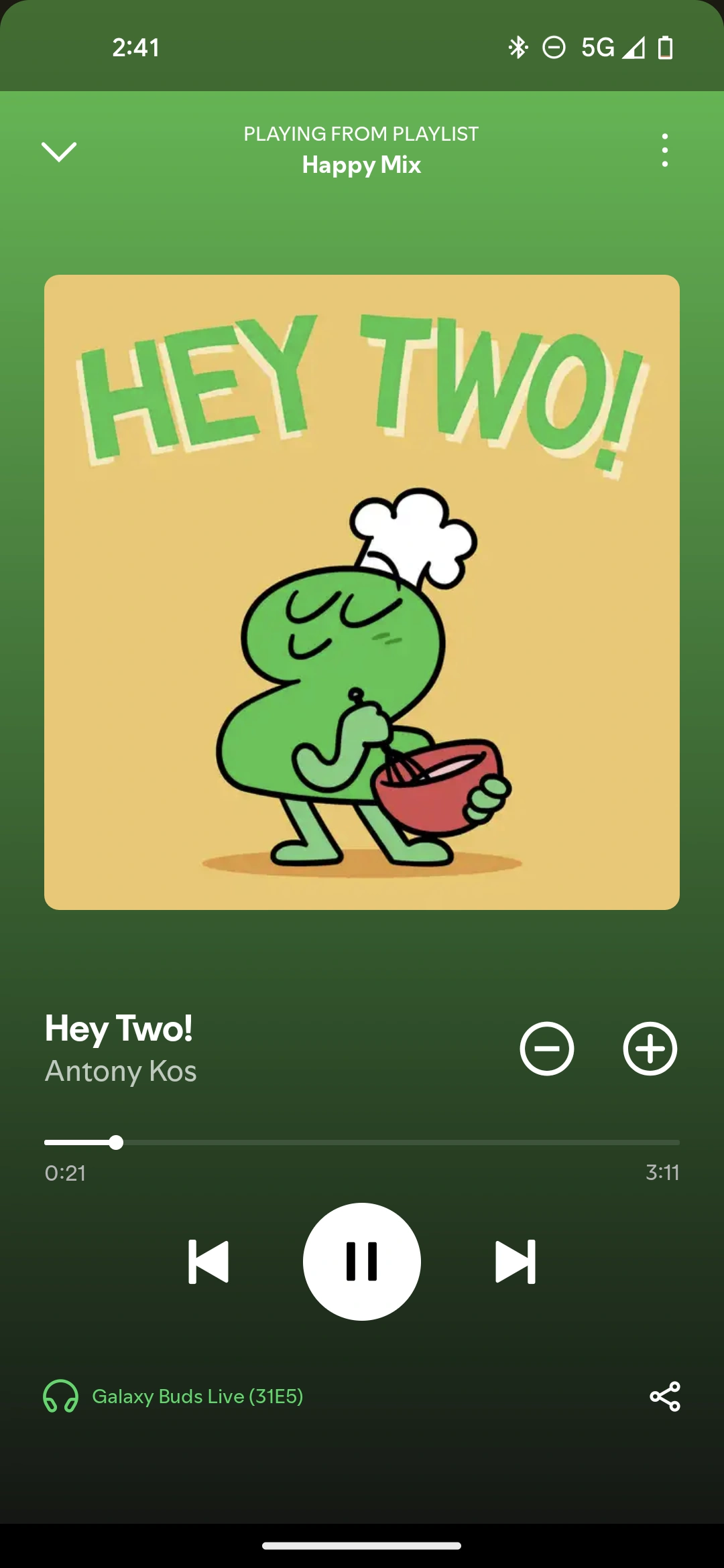Skip to the next track

(515, 1262)
